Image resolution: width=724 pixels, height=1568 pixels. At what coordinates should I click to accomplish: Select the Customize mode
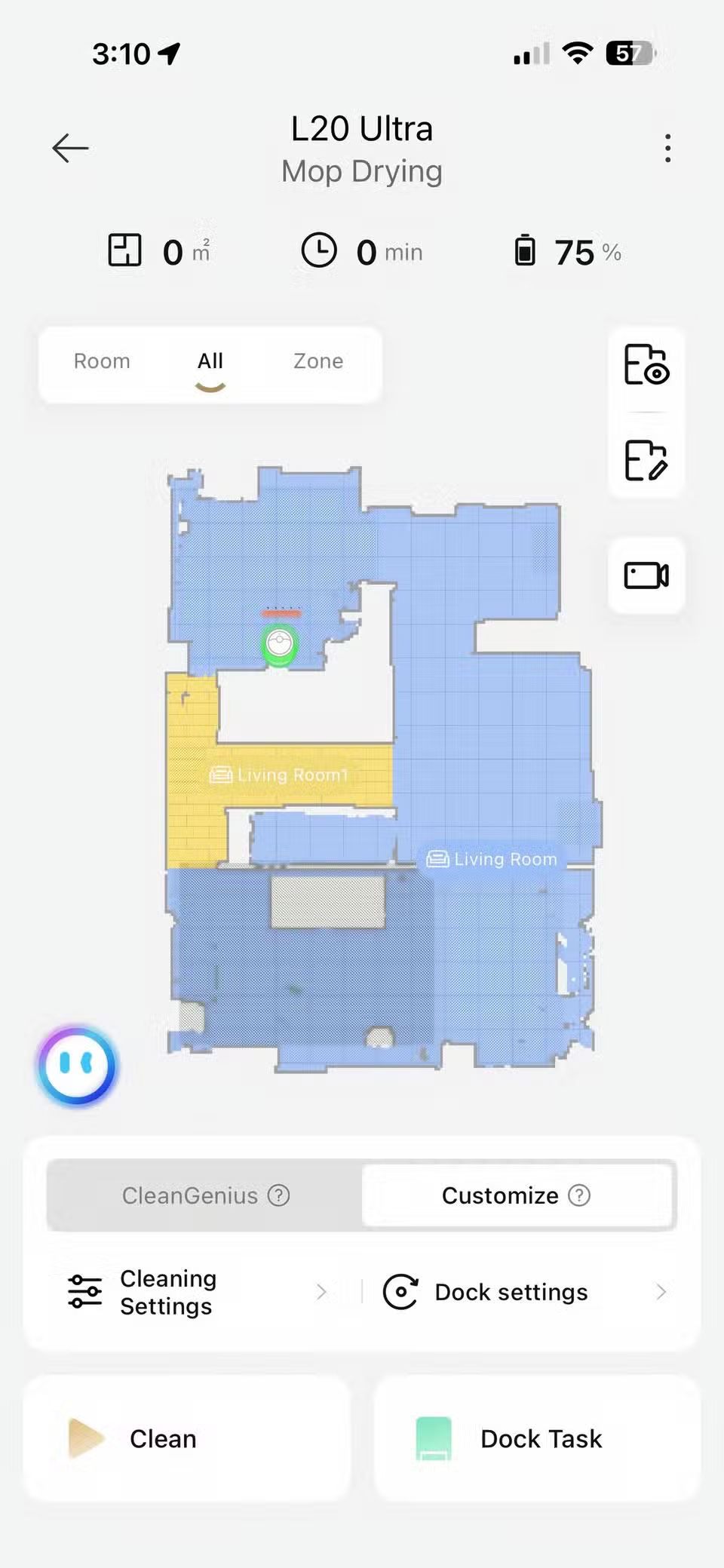click(499, 1195)
